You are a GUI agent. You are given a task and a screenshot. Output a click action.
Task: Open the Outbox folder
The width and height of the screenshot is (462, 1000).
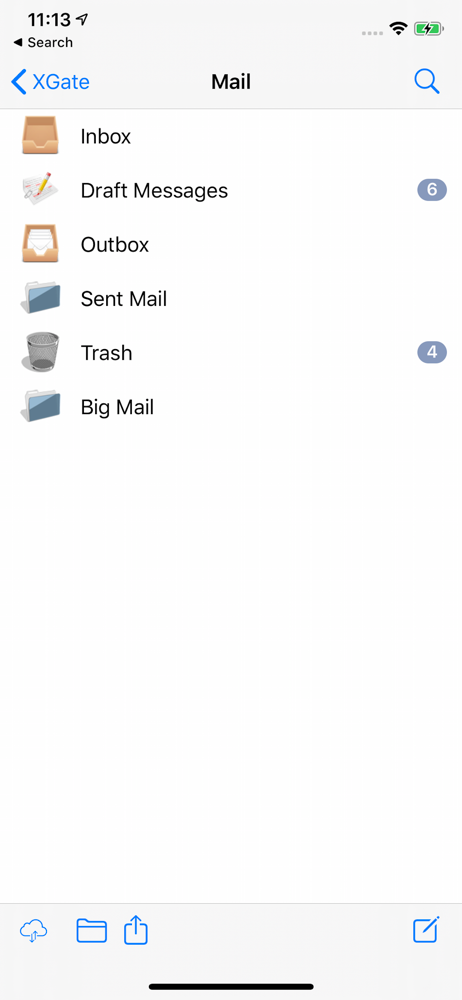[x=231, y=244]
